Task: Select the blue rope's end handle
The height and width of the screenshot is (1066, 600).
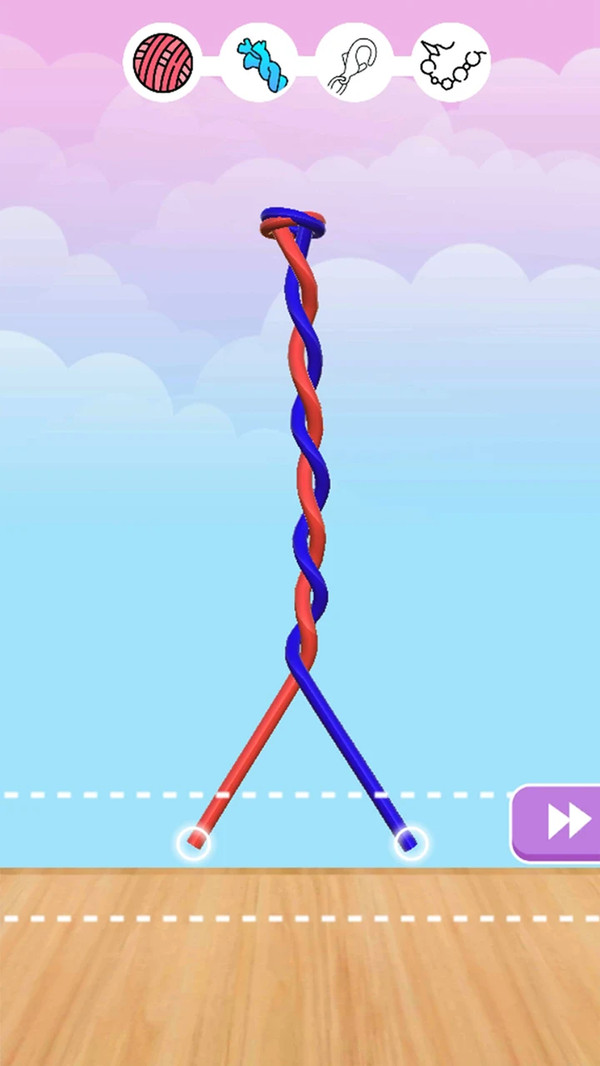Action: pyautogui.click(x=410, y=844)
